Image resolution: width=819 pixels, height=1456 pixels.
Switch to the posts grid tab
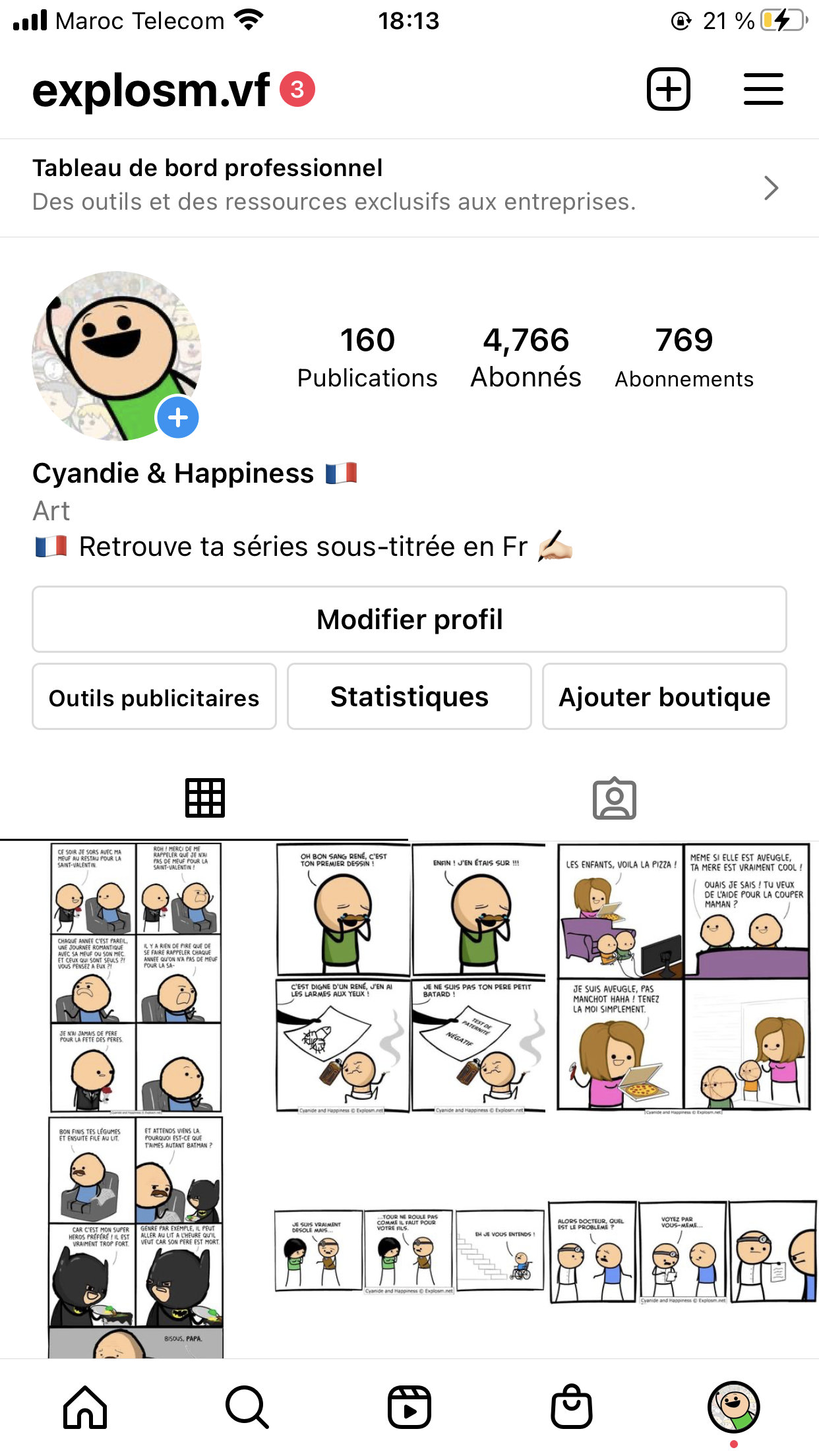204,799
